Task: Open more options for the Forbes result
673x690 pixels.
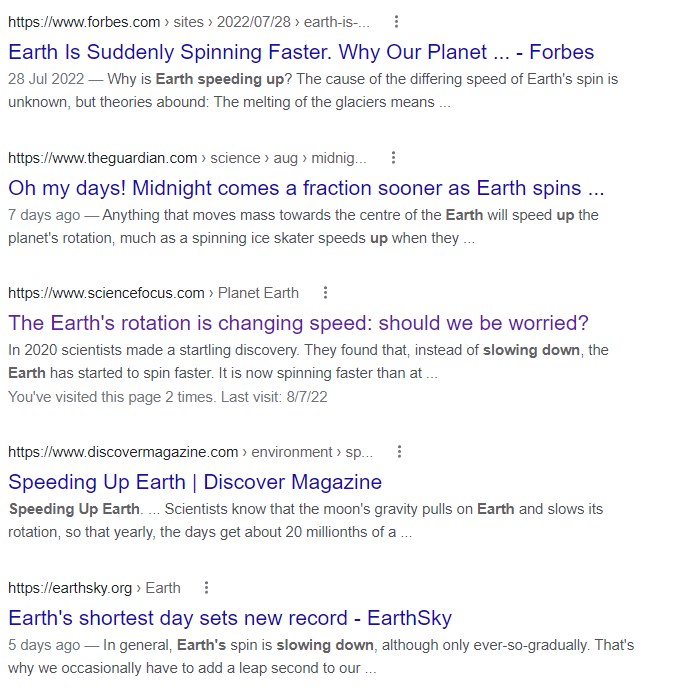Action: coord(397,22)
